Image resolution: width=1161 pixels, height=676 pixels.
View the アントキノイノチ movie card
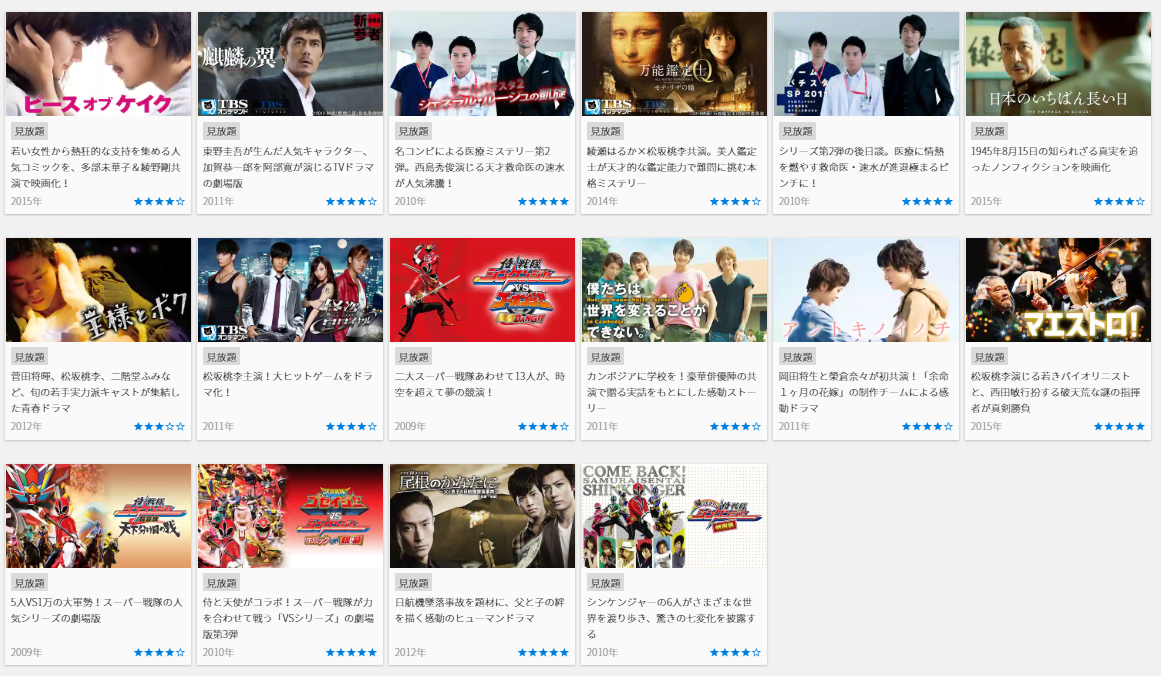[866, 290]
